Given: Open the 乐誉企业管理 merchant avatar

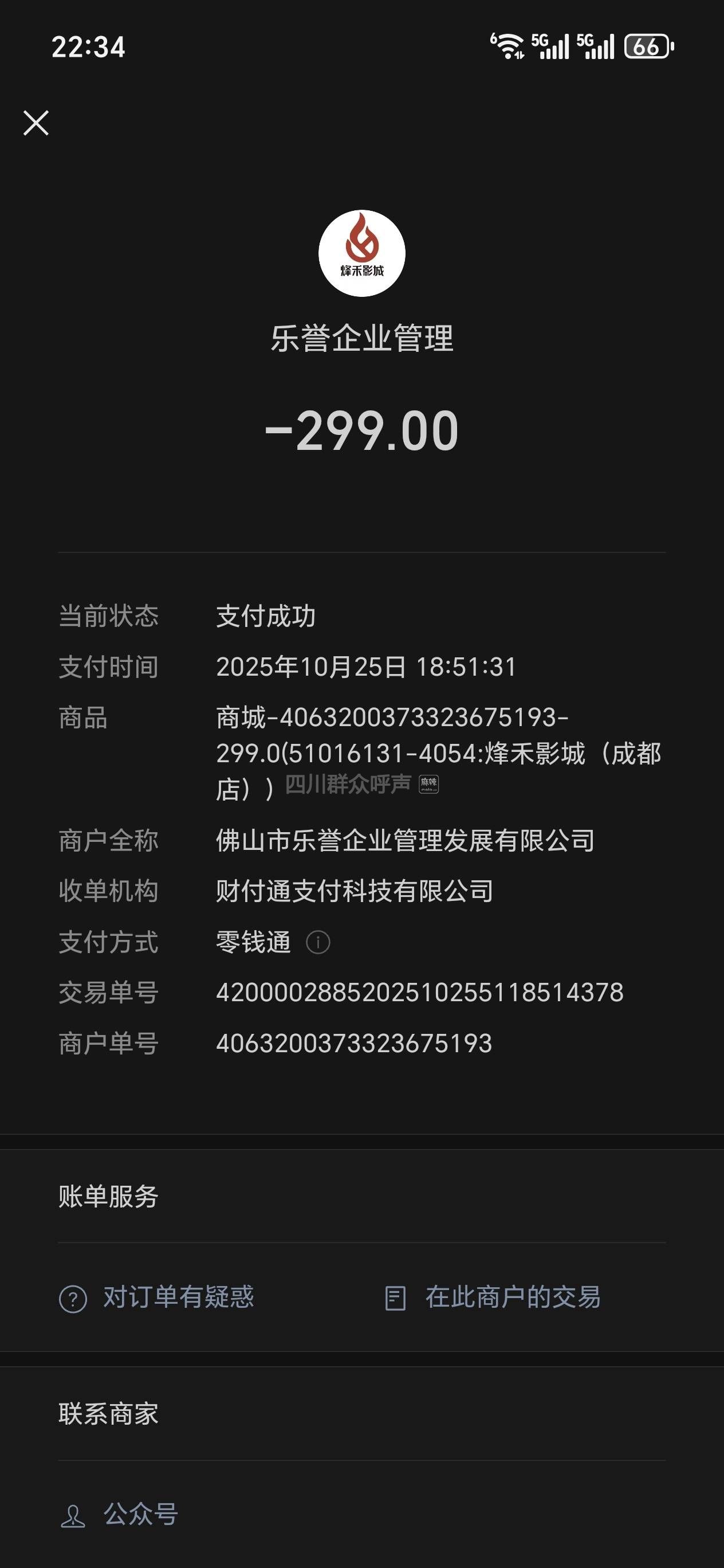Looking at the screenshot, I should tap(362, 253).
